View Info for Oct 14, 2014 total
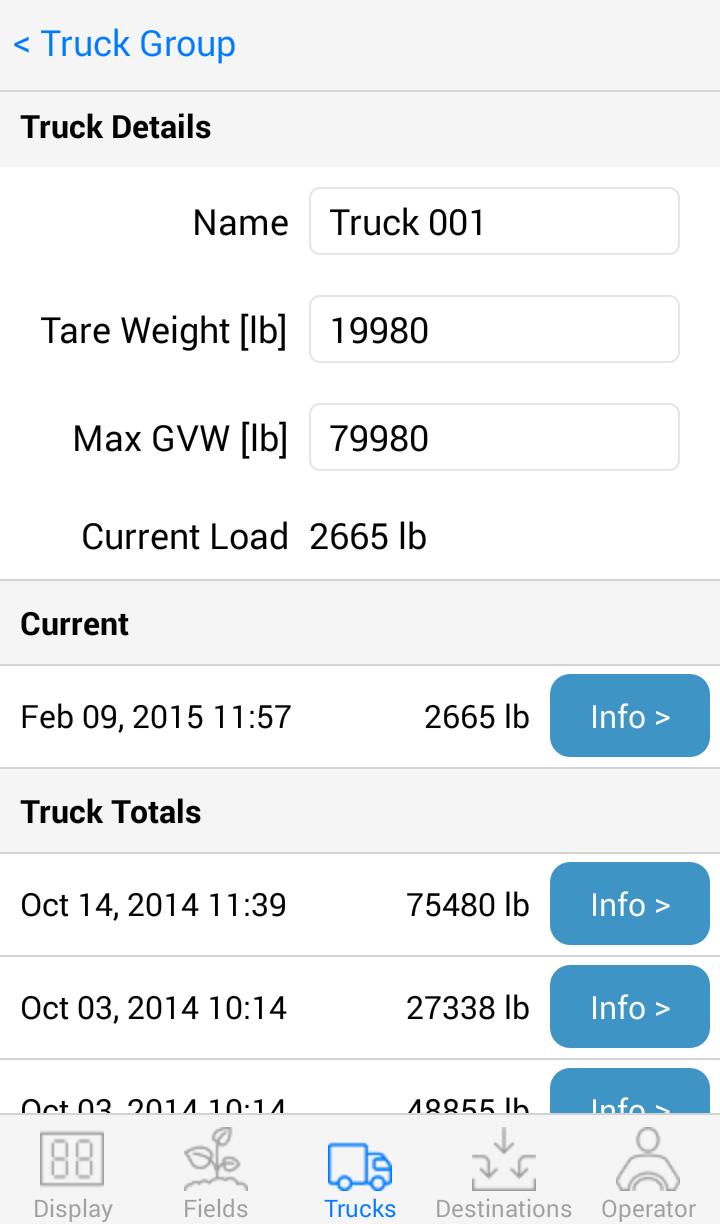The width and height of the screenshot is (720, 1224). pos(630,904)
